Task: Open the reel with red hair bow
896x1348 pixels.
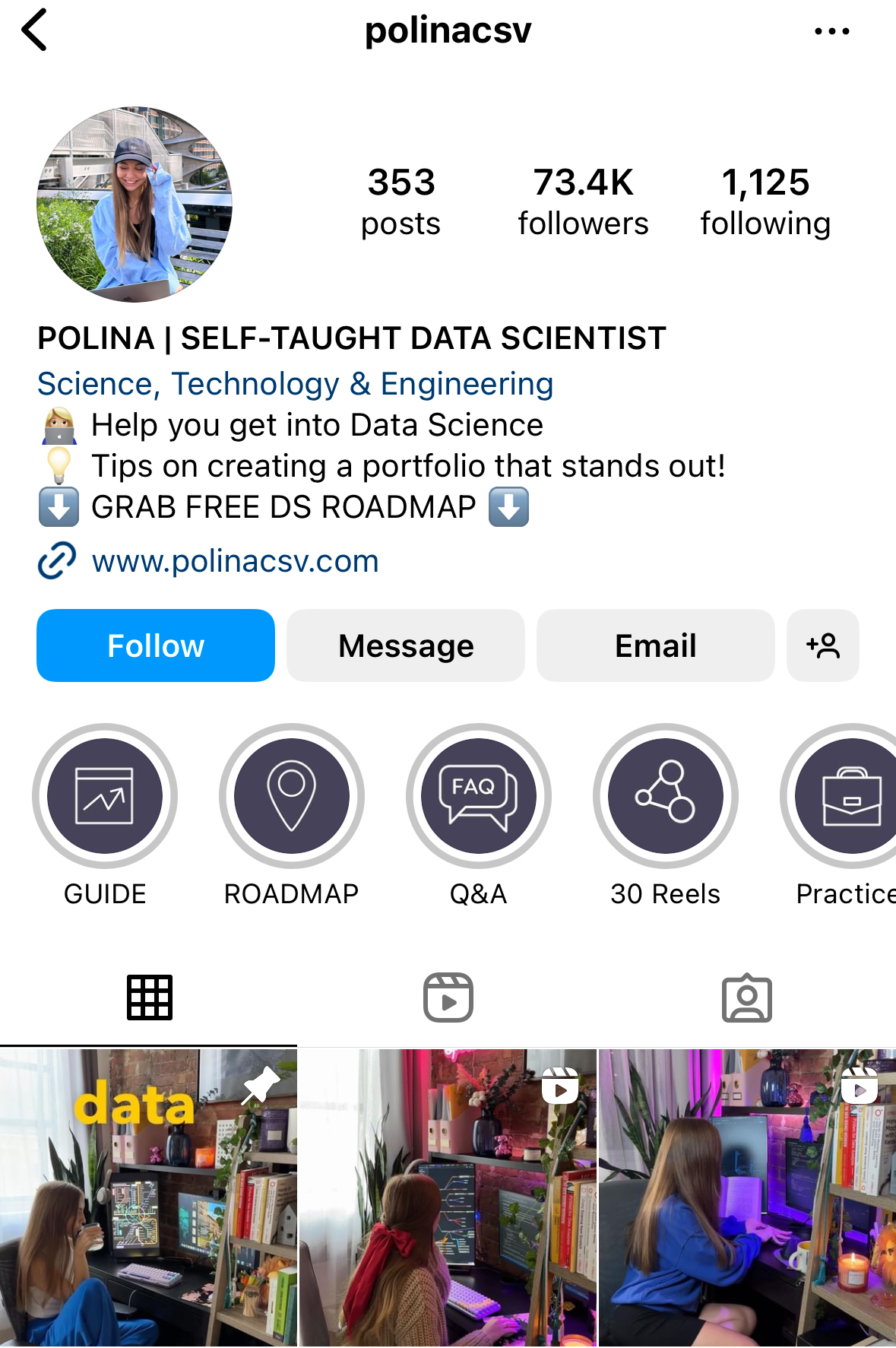Action: point(448,1197)
